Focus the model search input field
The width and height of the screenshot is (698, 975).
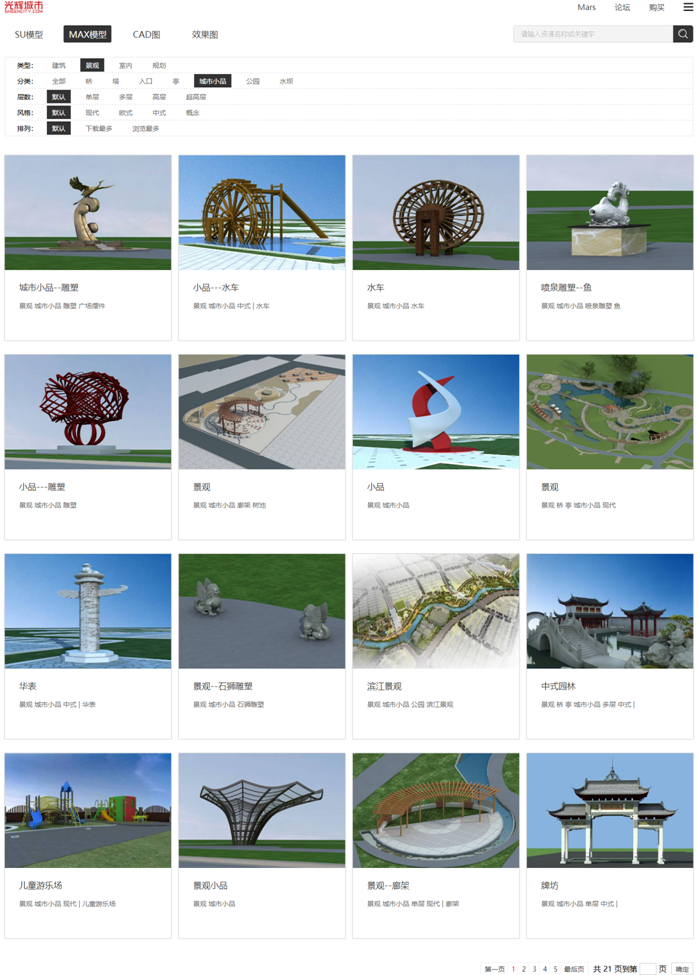click(x=594, y=34)
